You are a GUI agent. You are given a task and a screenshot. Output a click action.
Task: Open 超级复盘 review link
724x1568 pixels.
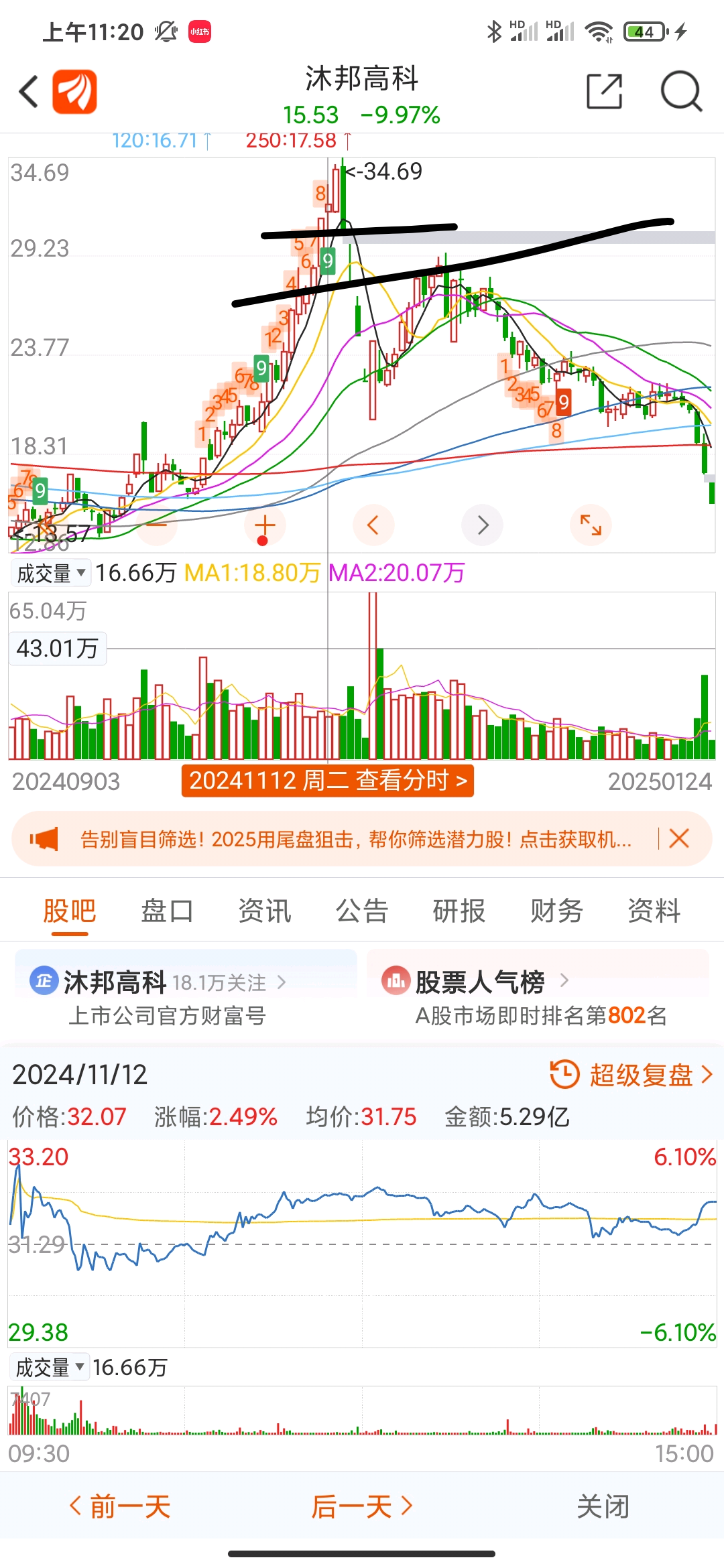(631, 1075)
